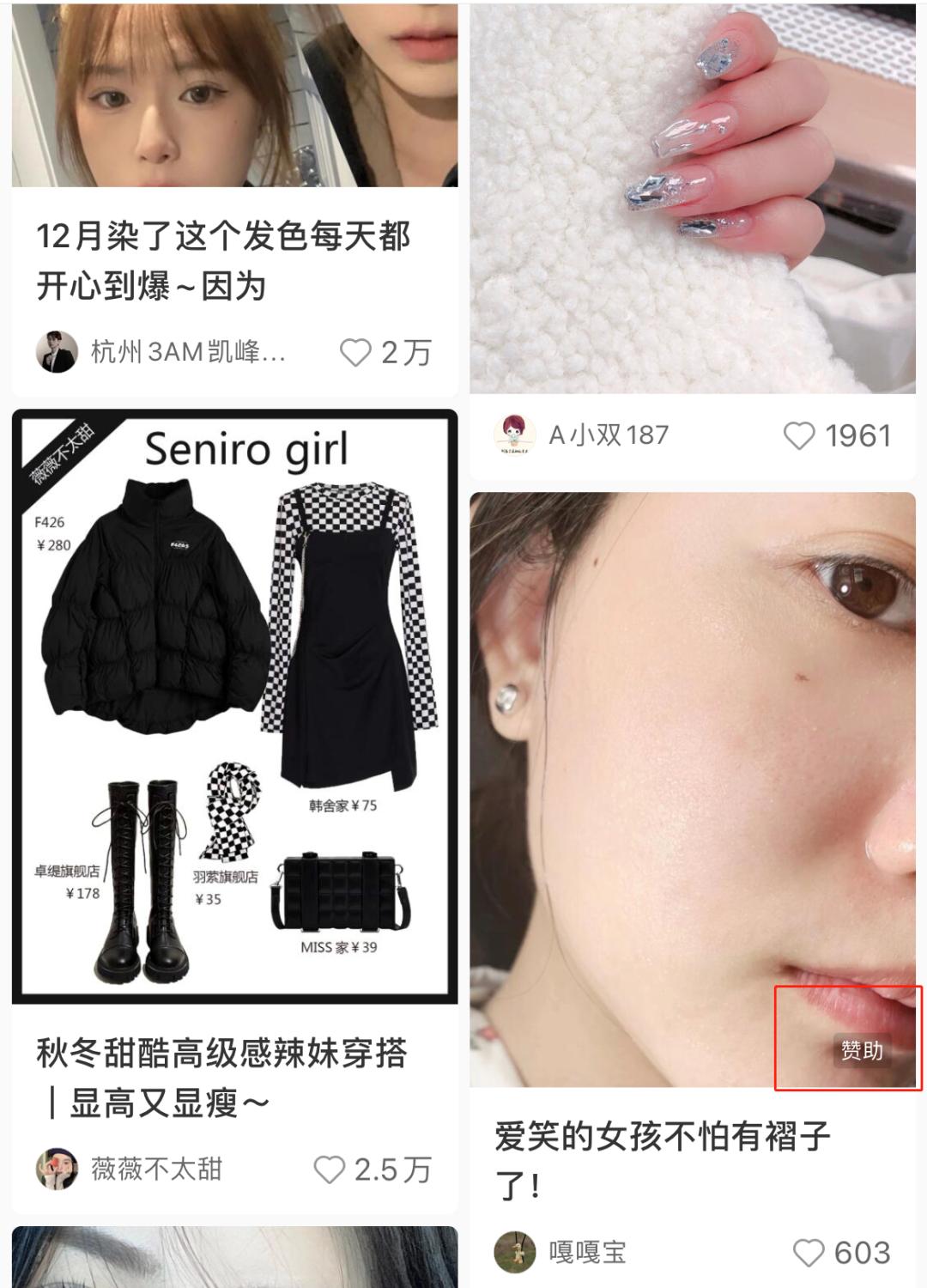
Task: Open post titled 12月染了这个发色每天都开心到爆
Action: (x=225, y=258)
